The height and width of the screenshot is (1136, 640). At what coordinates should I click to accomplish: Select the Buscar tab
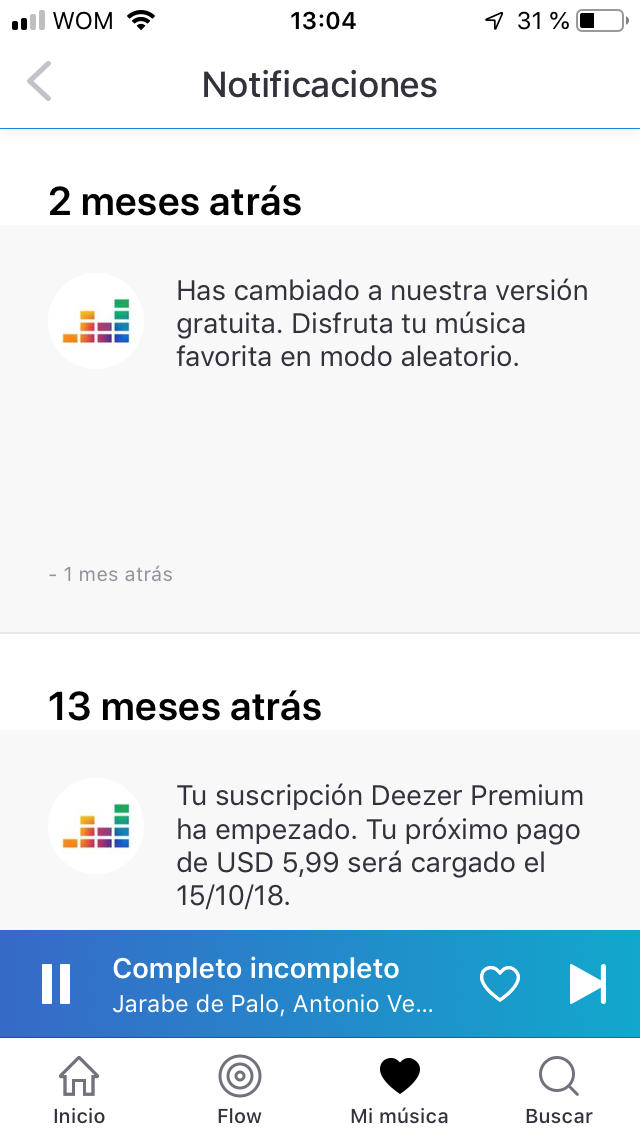pos(559,1089)
